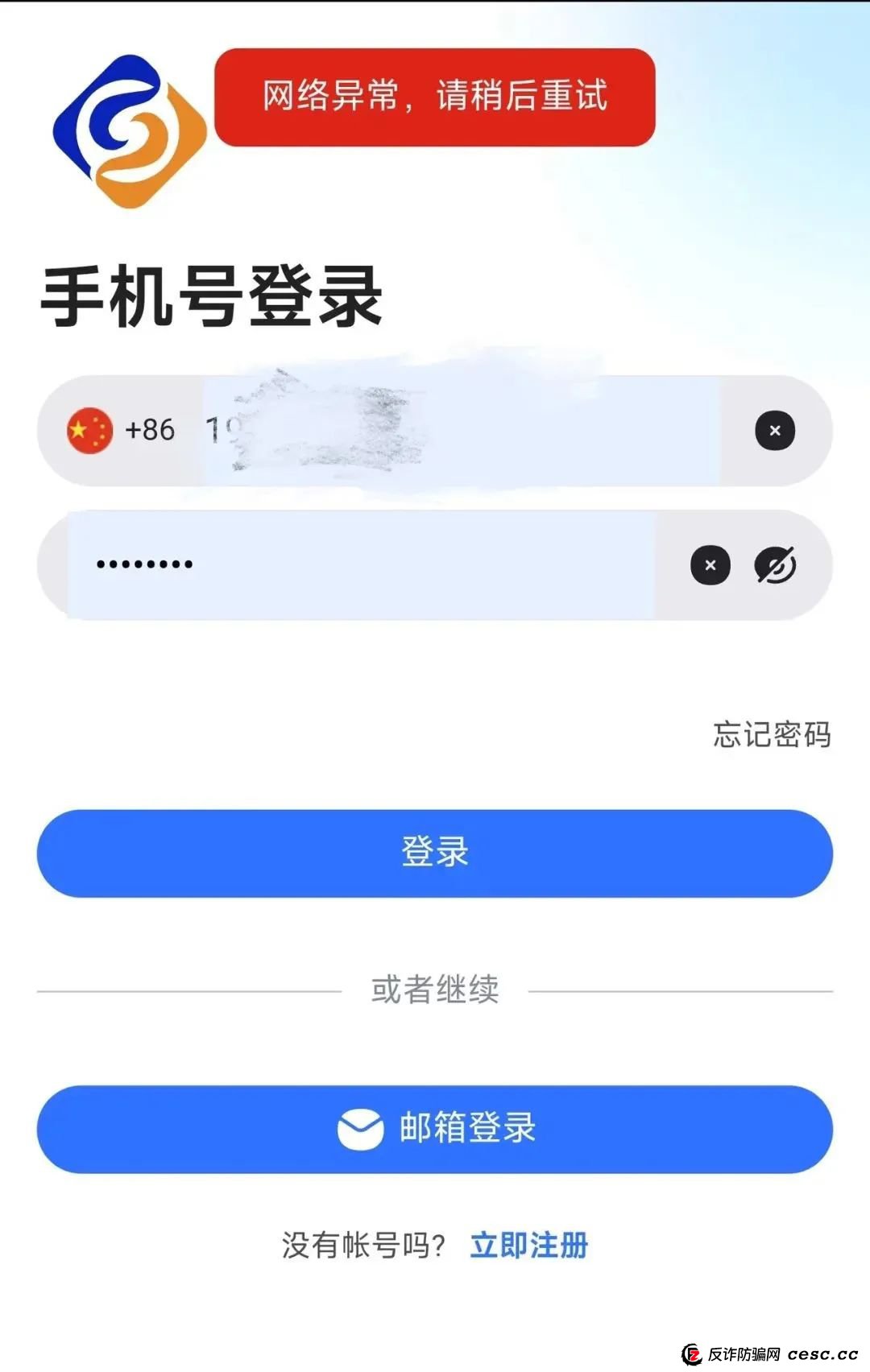Open the +86 country code selector
Image resolution: width=870 pixels, height=1372 pixels.
tap(121, 431)
